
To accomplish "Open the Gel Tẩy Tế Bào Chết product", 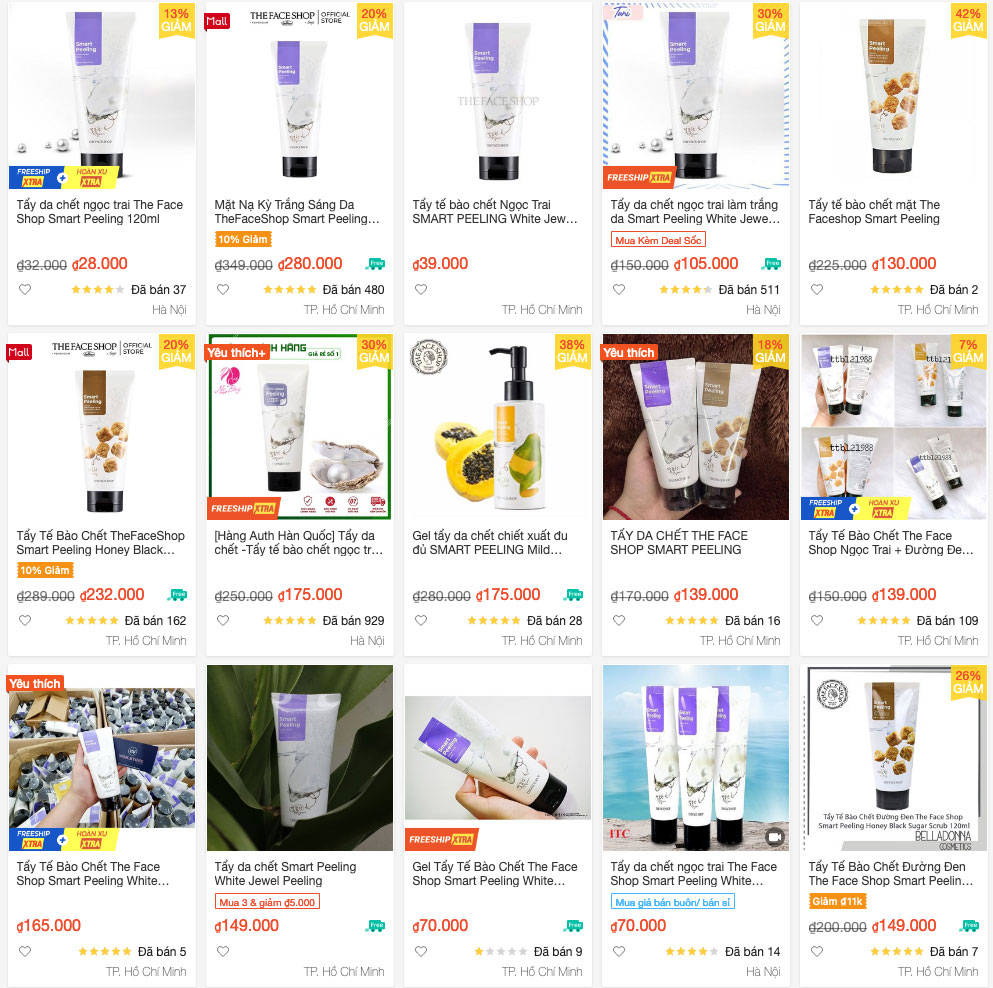I will [x=495, y=873].
